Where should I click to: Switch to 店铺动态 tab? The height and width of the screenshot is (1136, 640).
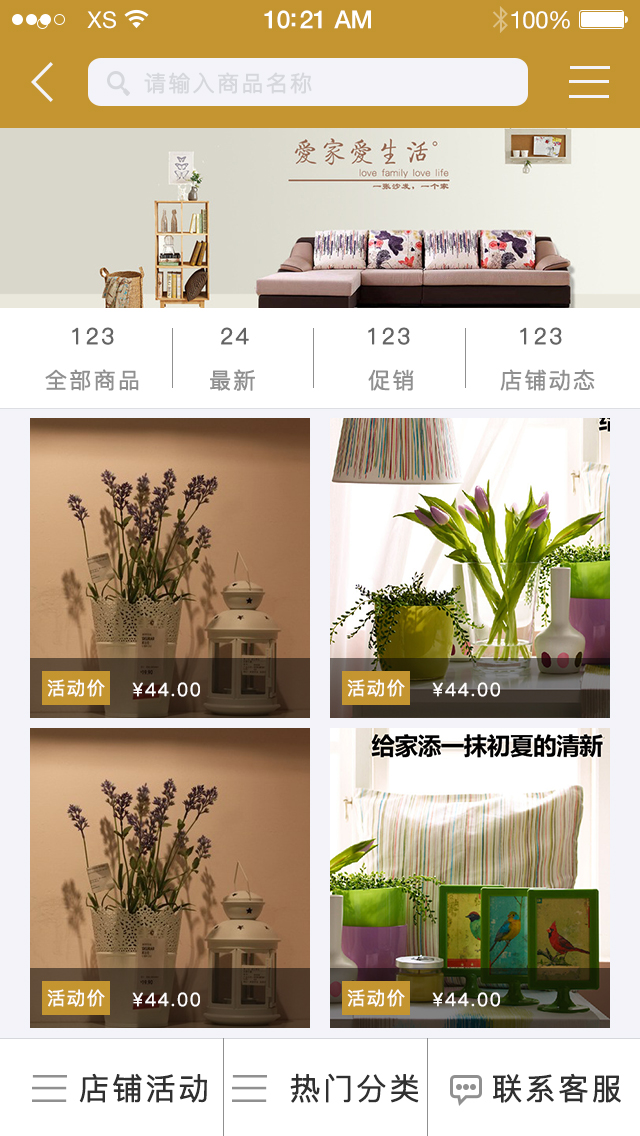coord(547,359)
